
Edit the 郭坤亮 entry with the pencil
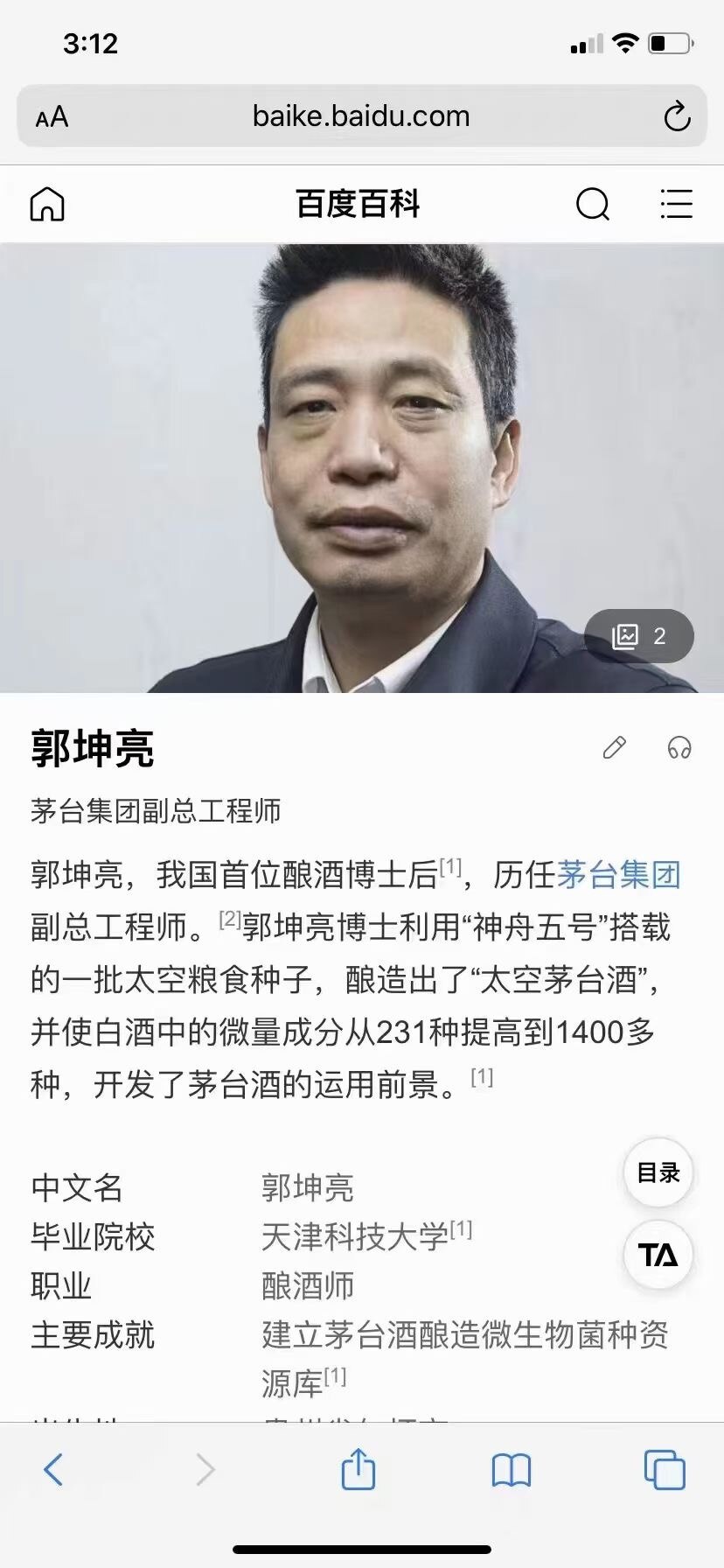coord(615,747)
